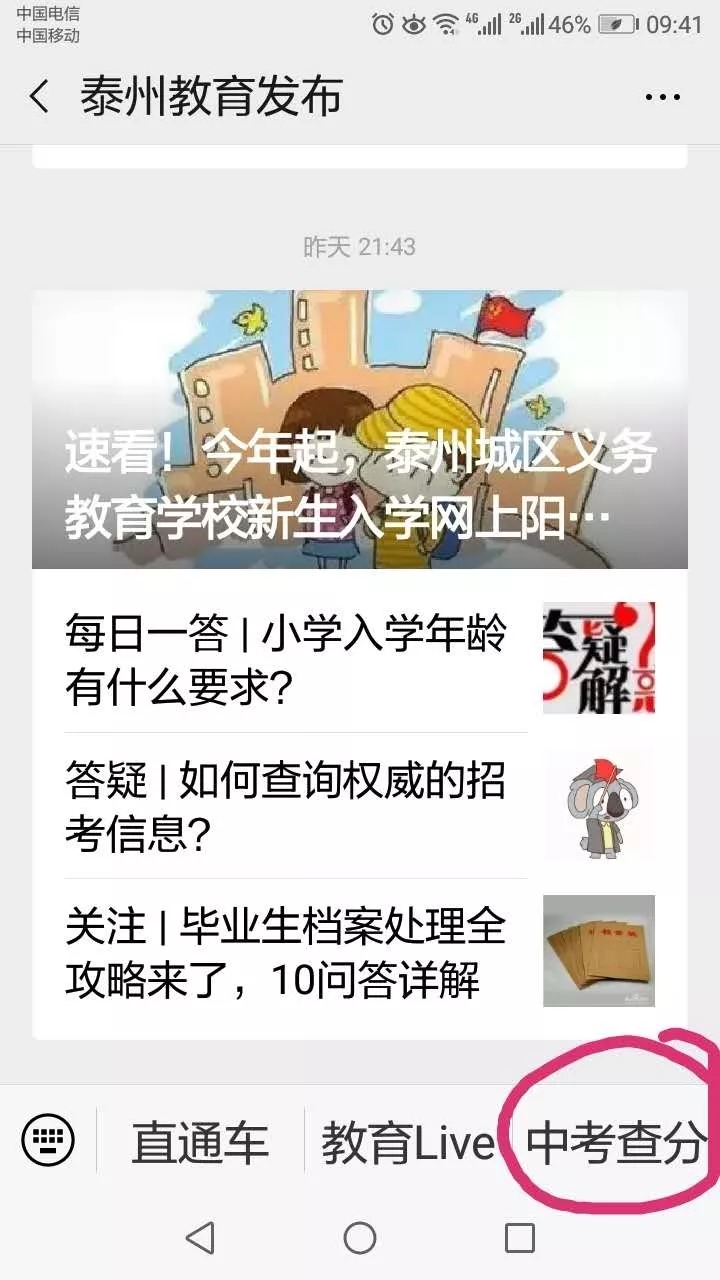720x1280 pixels.
Task: Tap the 中考查分 menu
Action: (615, 1142)
